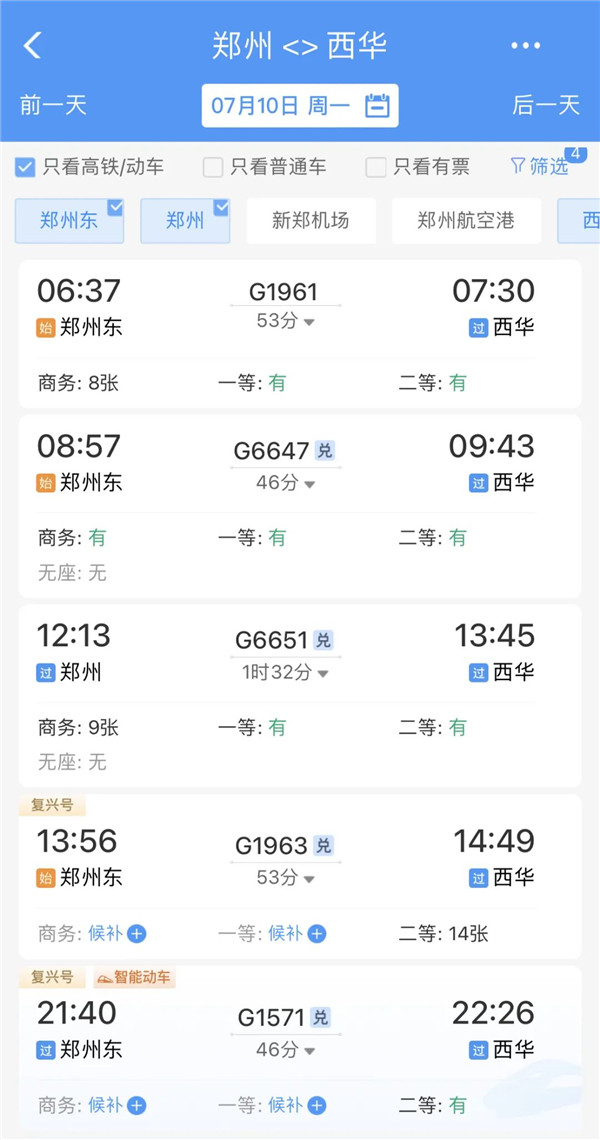Open the 07月10日 date picker
Image resolution: width=600 pixels, height=1140 pixels.
click(x=300, y=106)
